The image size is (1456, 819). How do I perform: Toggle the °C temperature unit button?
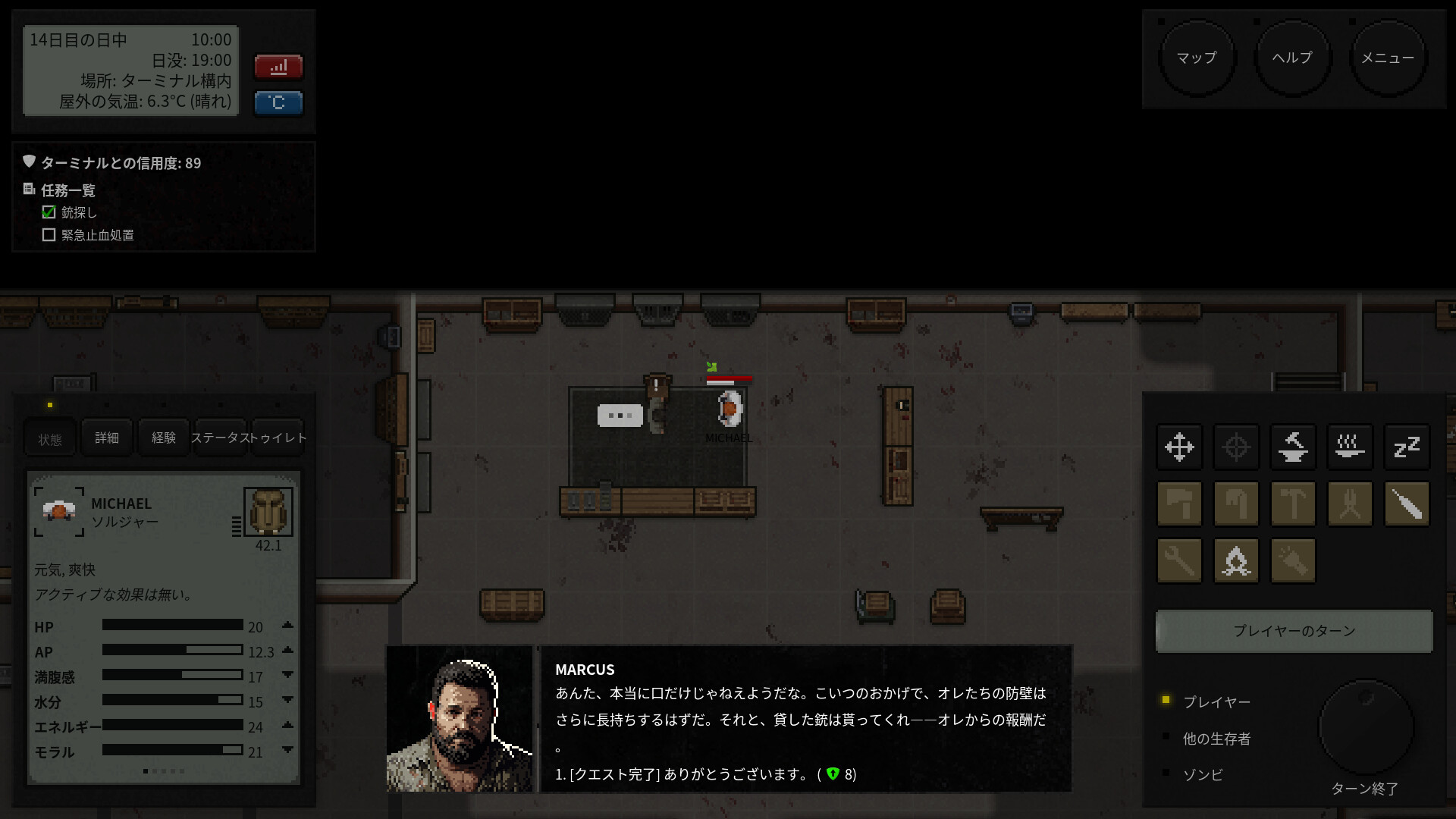[278, 102]
